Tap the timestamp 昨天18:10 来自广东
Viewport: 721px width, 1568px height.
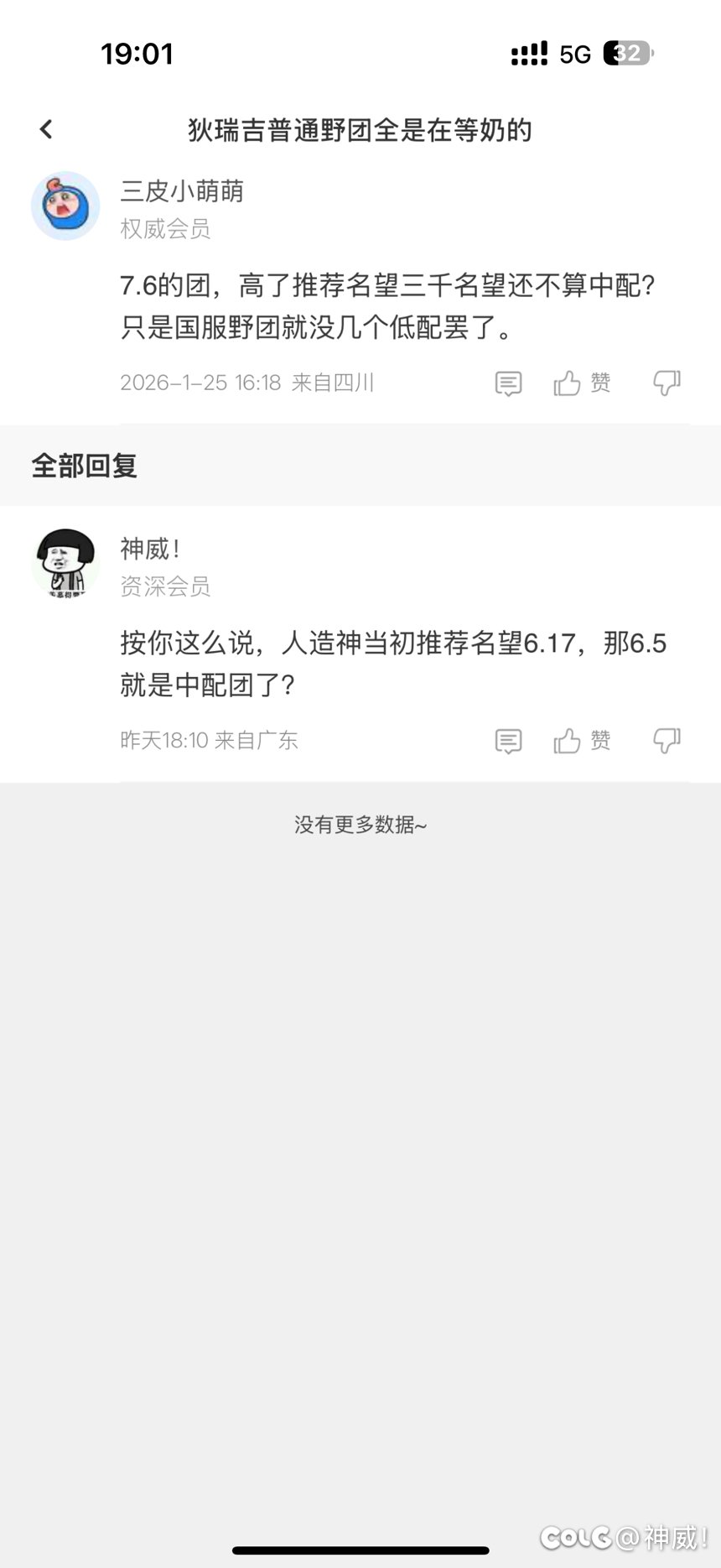[x=209, y=741]
